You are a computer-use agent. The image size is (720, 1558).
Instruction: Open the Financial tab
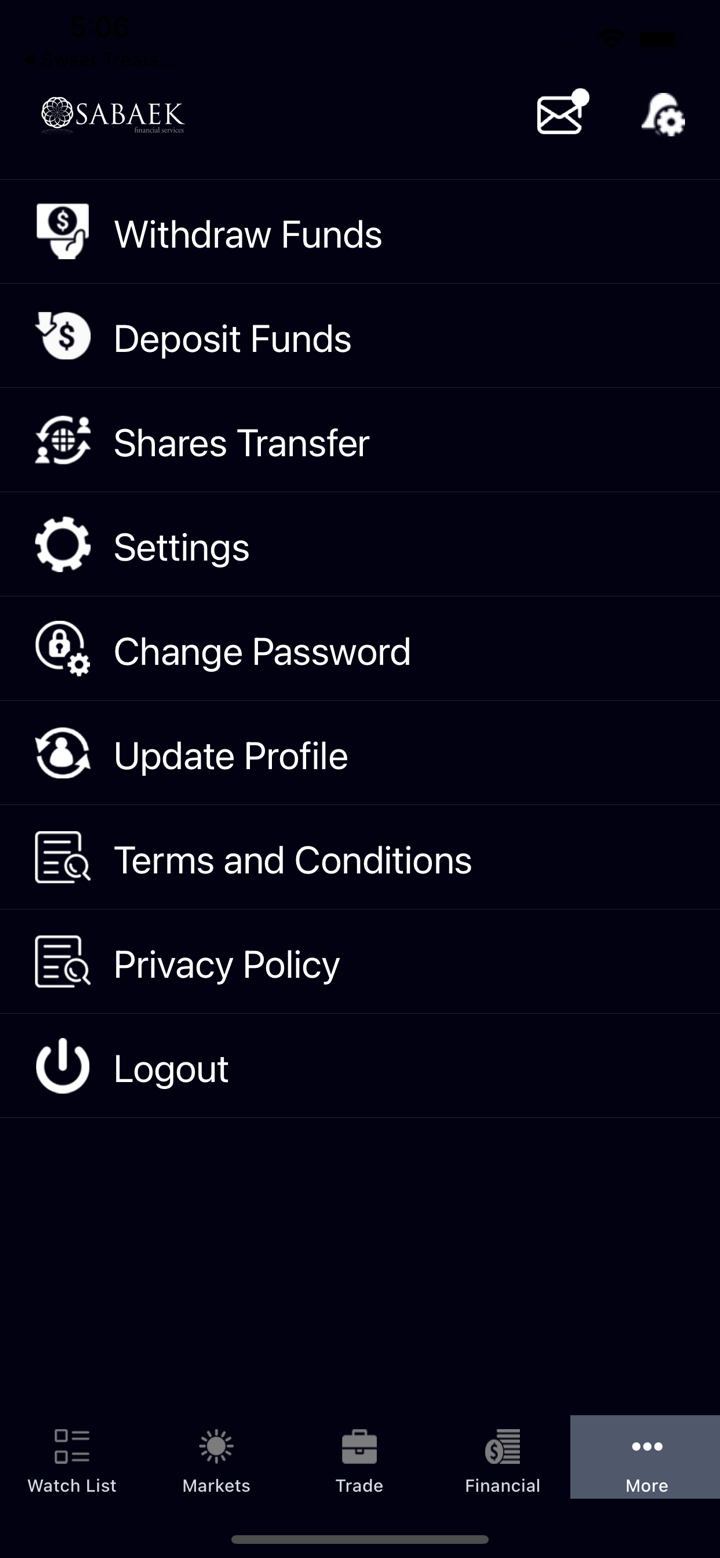click(x=502, y=1460)
